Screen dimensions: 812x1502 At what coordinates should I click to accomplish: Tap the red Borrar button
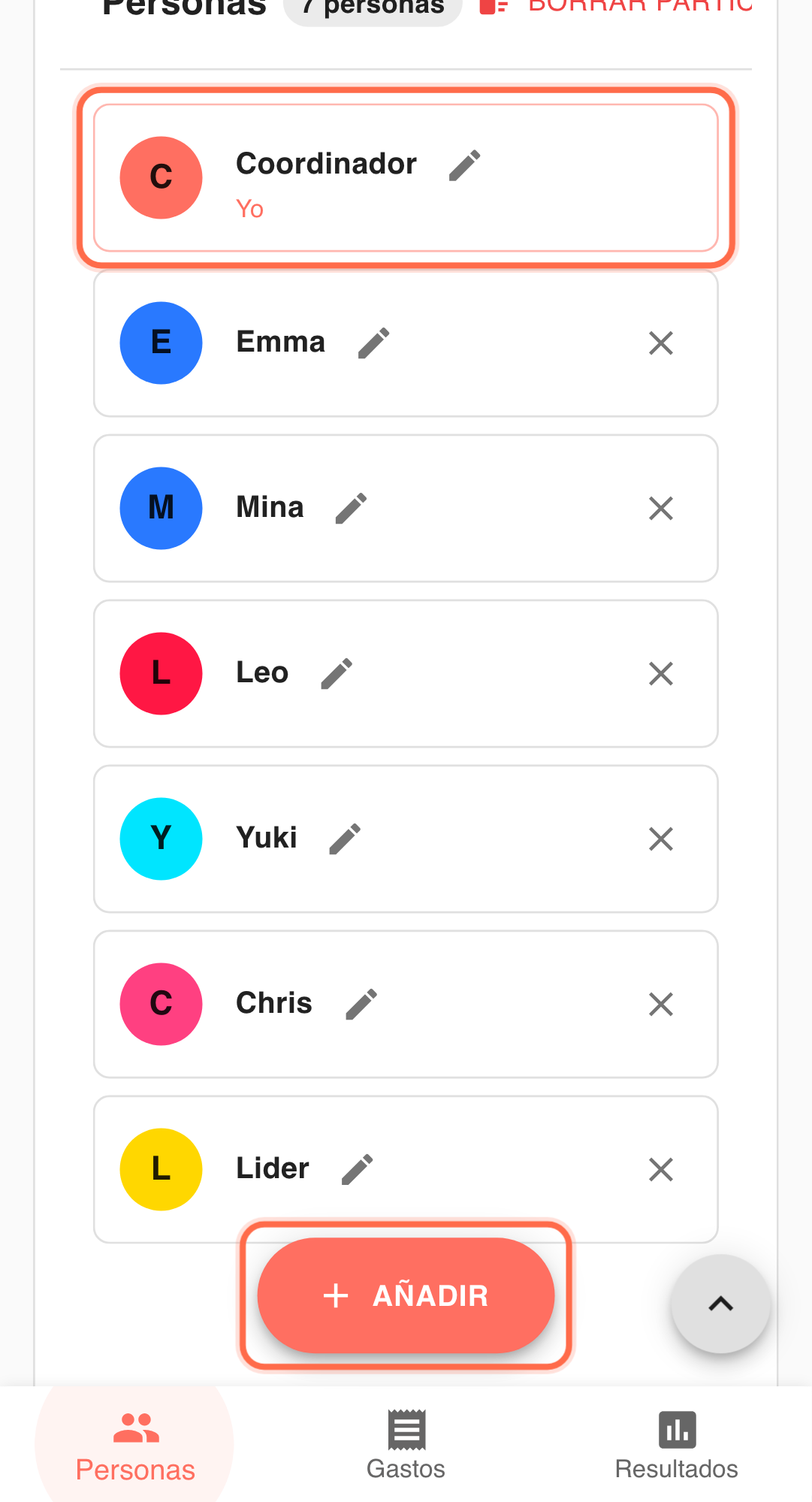[616, 6]
